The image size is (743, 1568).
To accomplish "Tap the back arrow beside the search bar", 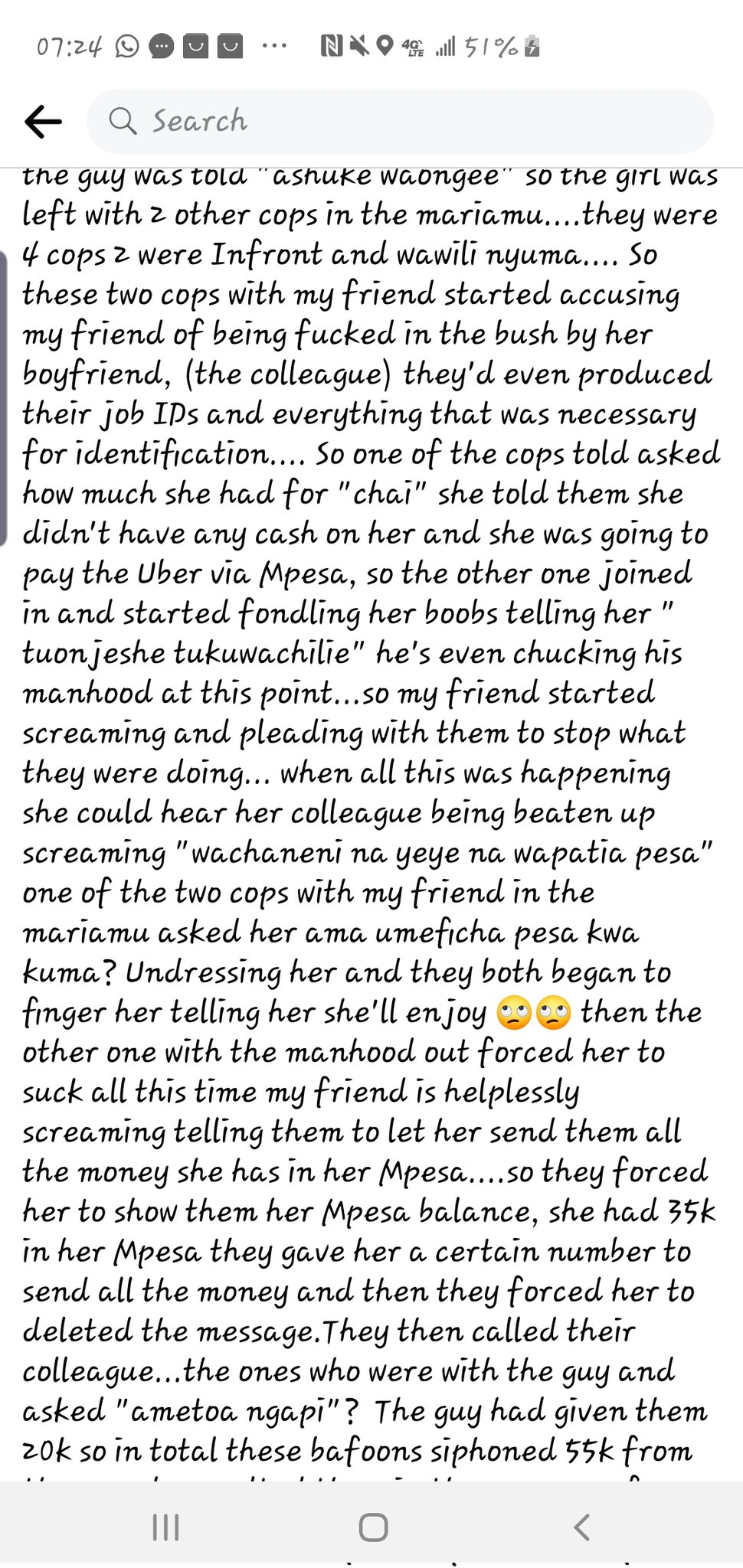I will tap(43, 121).
